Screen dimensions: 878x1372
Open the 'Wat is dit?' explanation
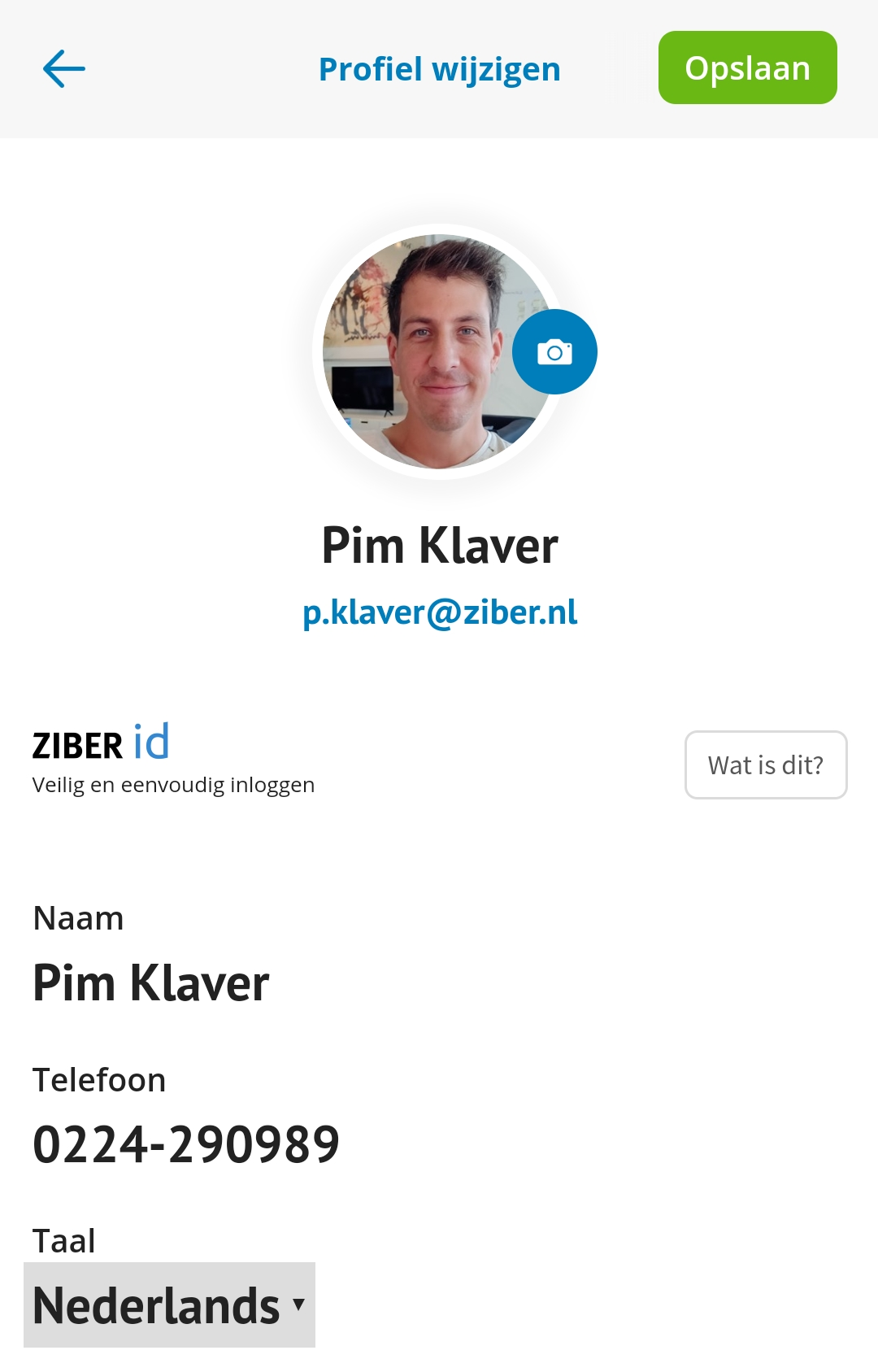point(765,764)
